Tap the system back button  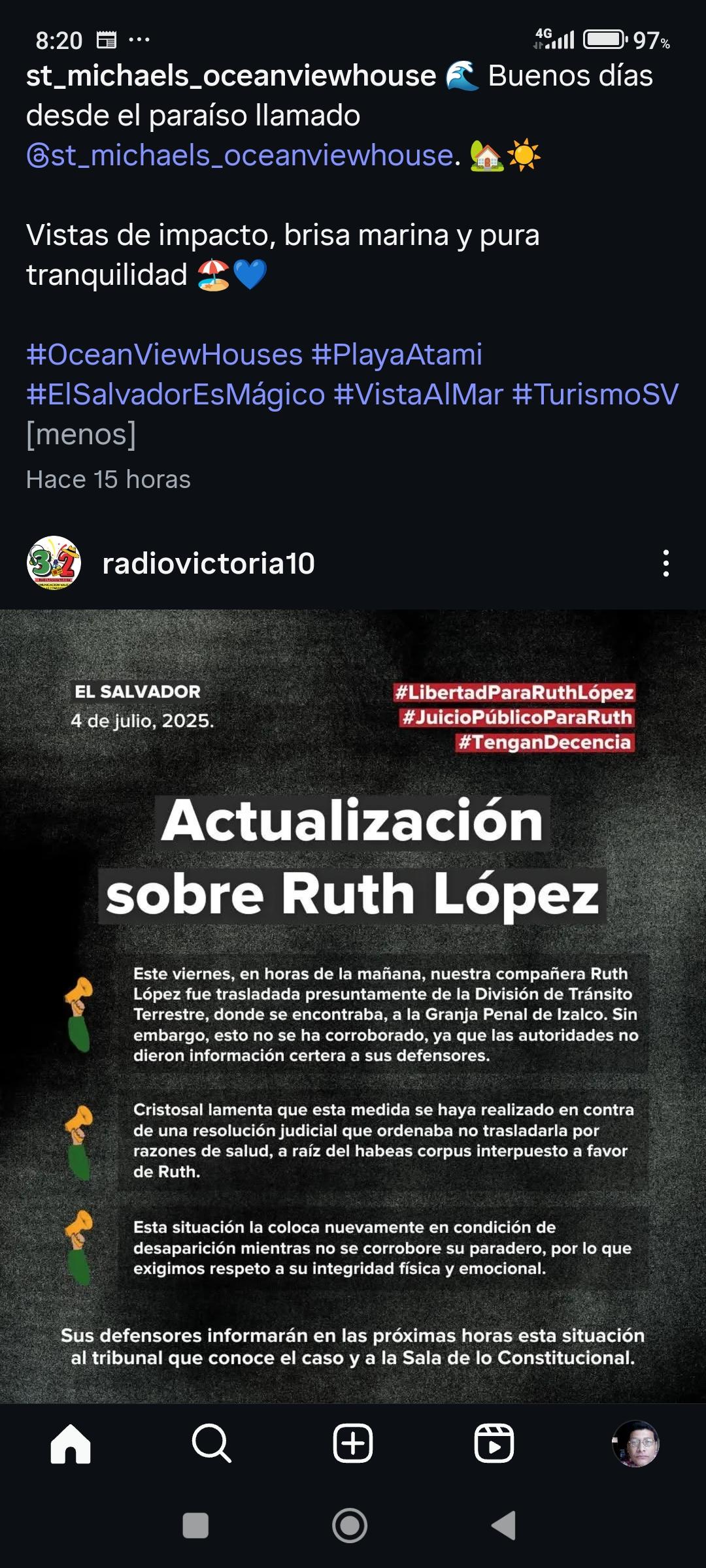[x=504, y=1526]
